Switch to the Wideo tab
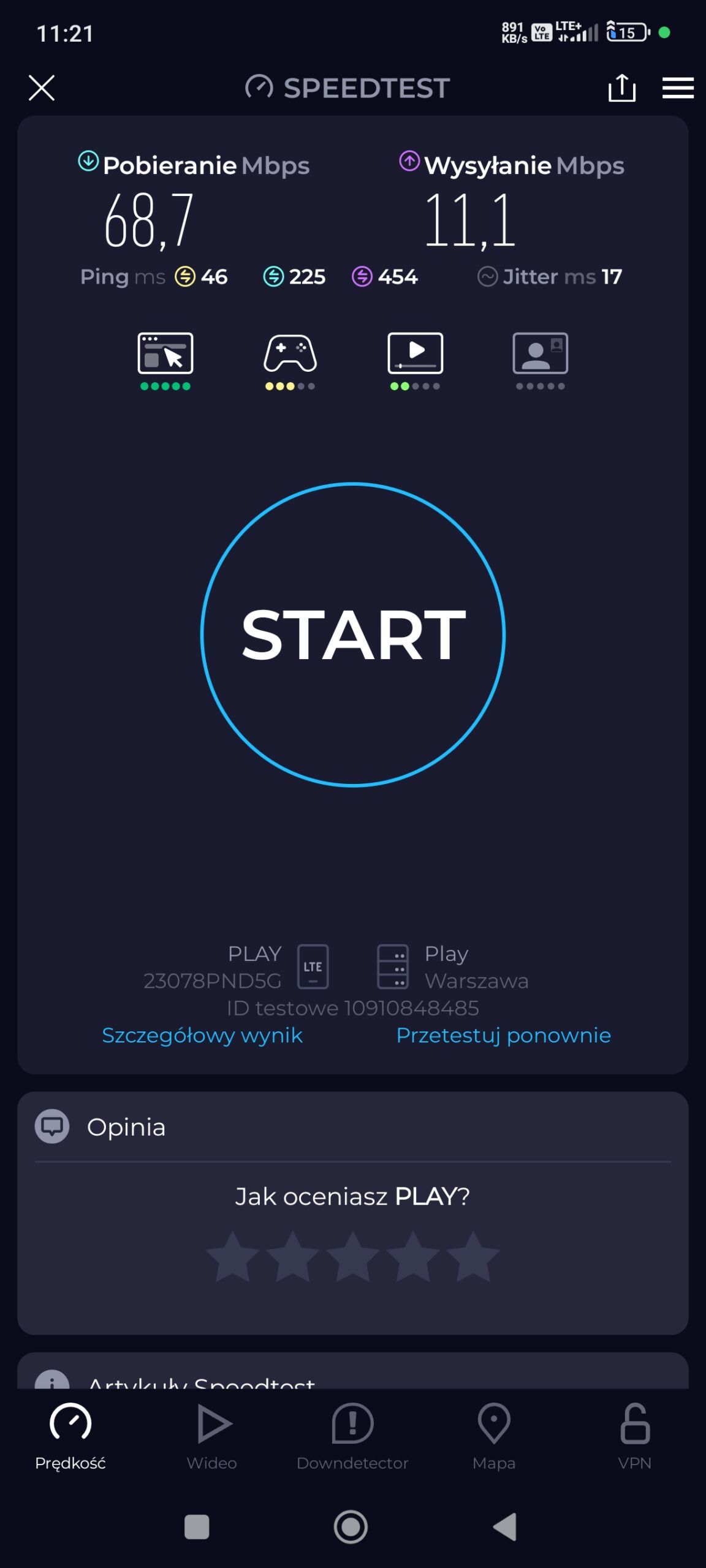 click(x=212, y=1436)
